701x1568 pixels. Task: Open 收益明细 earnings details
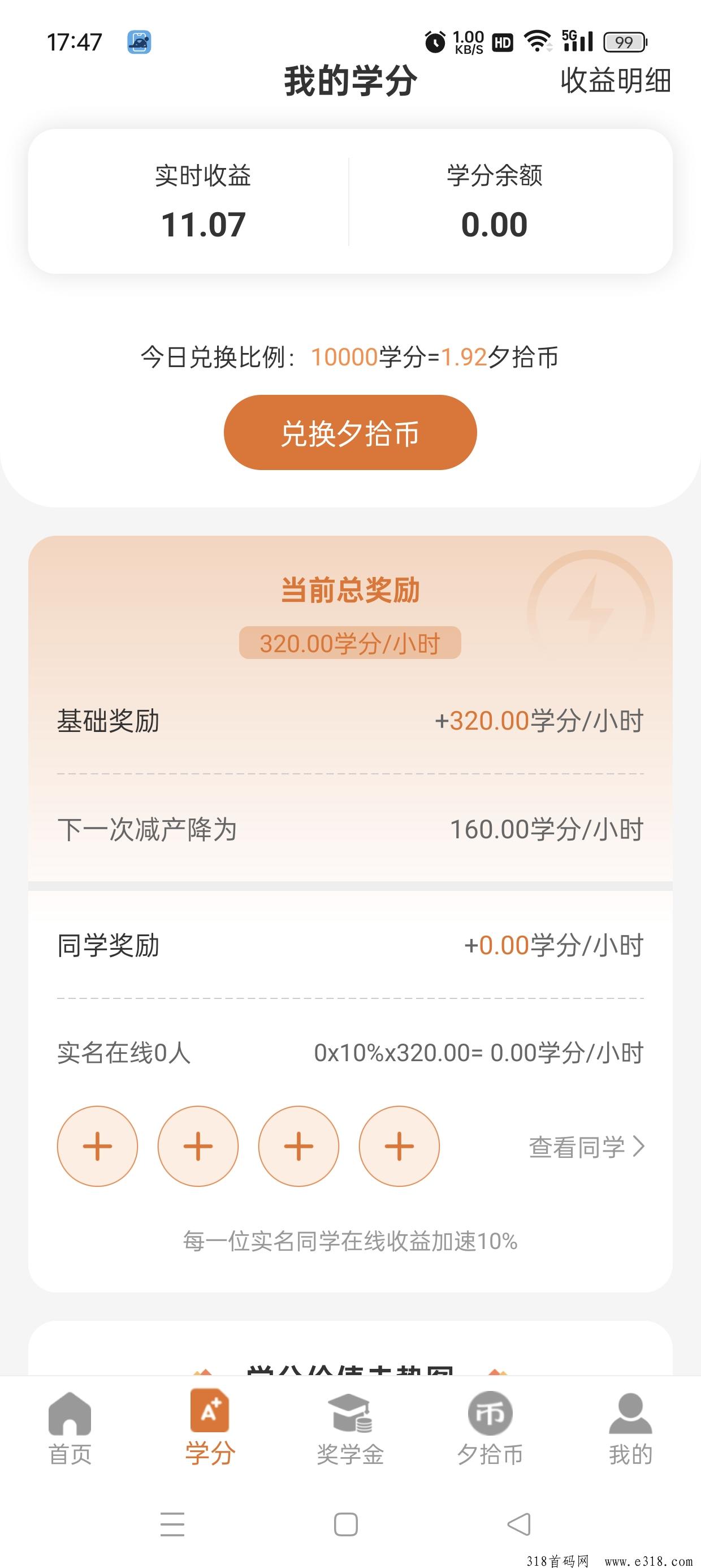pos(615,81)
